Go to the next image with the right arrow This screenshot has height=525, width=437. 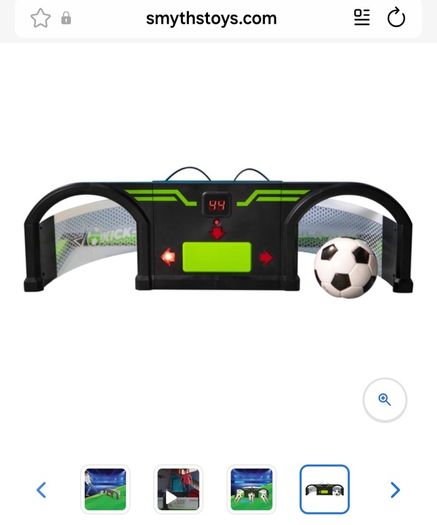(x=395, y=490)
